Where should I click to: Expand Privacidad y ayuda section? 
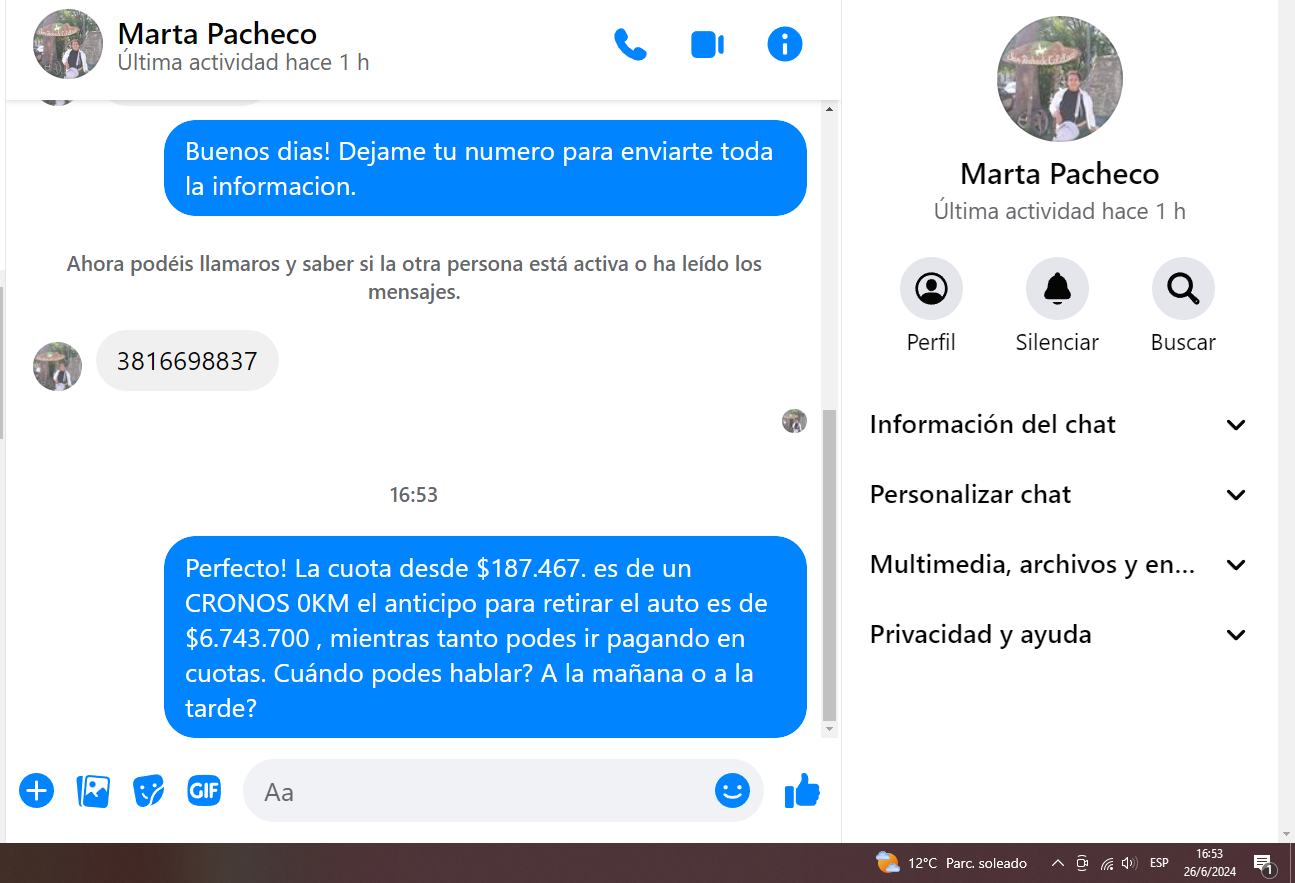point(1059,635)
